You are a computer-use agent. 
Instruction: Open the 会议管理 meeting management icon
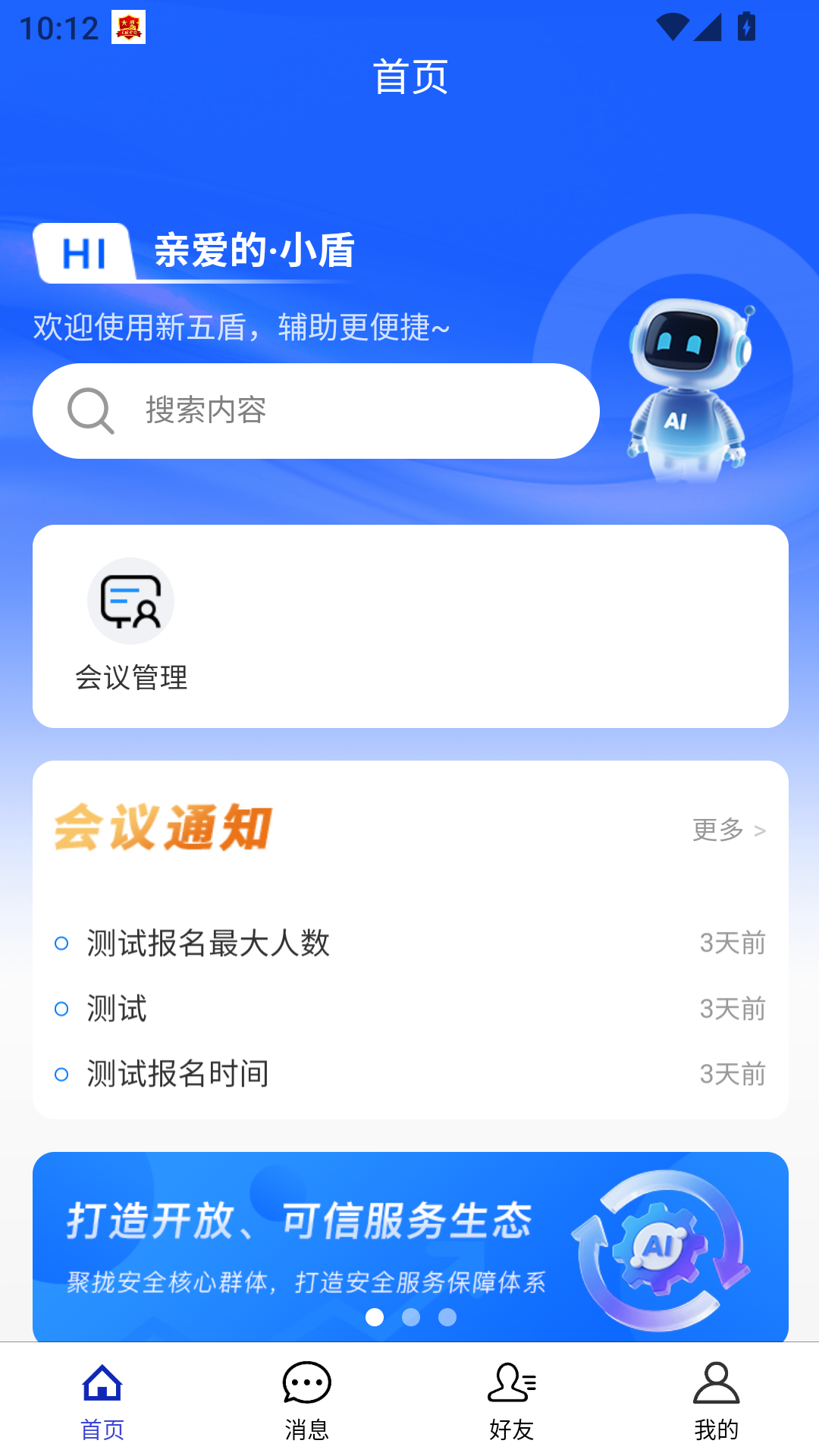[x=130, y=601]
